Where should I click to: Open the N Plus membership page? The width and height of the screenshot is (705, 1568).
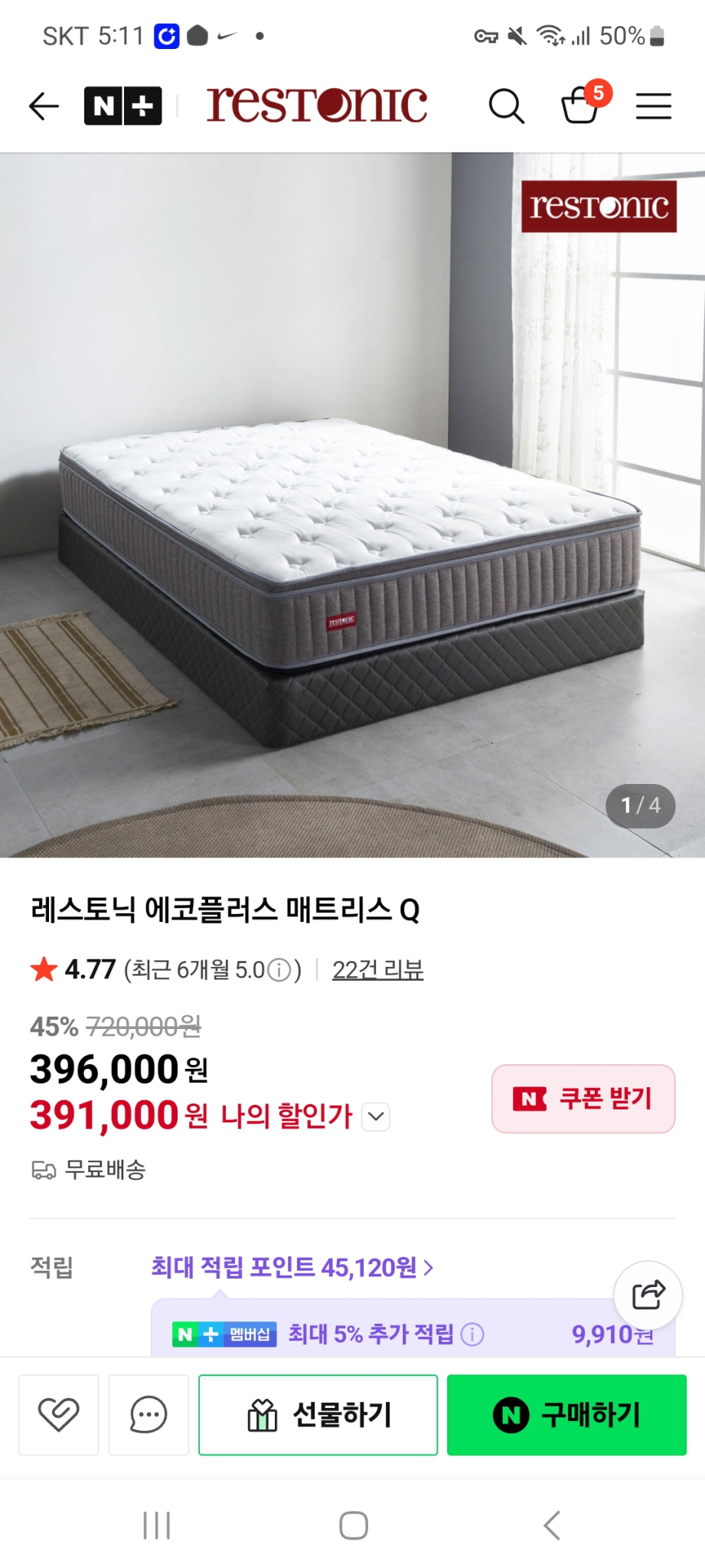(122, 105)
